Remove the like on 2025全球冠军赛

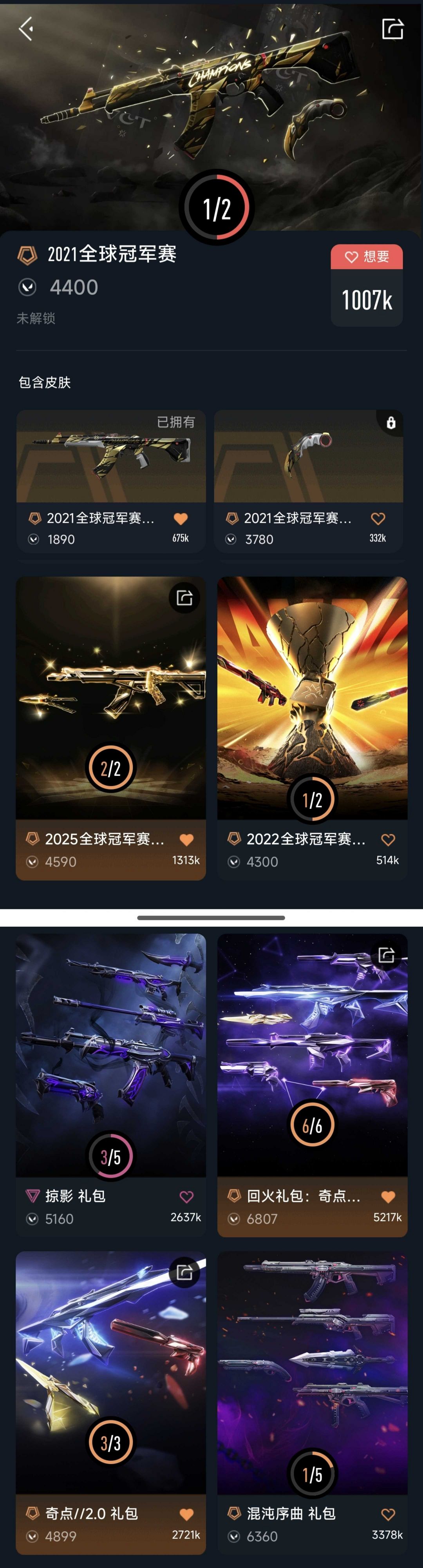coord(186,840)
